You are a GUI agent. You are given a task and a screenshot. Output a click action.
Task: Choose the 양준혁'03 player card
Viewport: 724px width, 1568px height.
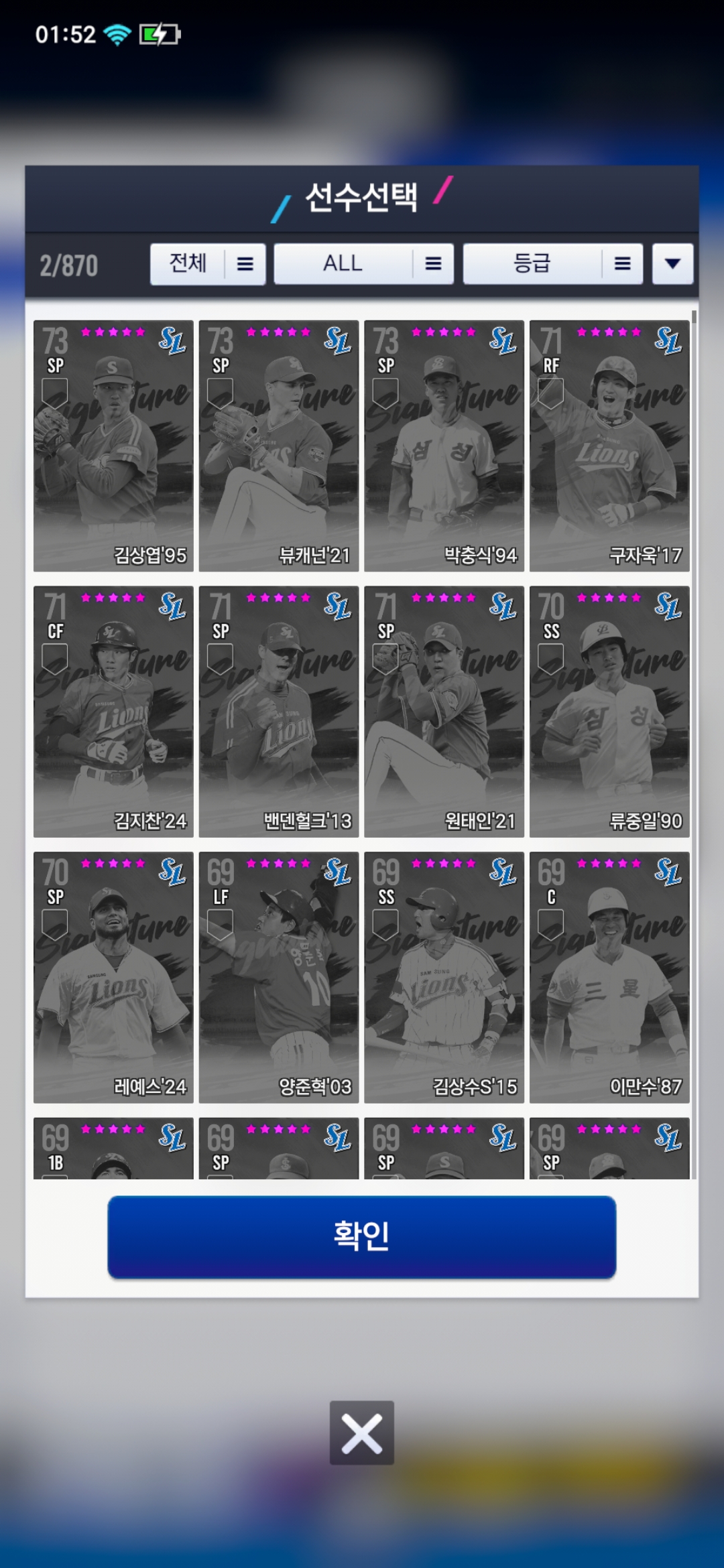pyautogui.click(x=279, y=977)
